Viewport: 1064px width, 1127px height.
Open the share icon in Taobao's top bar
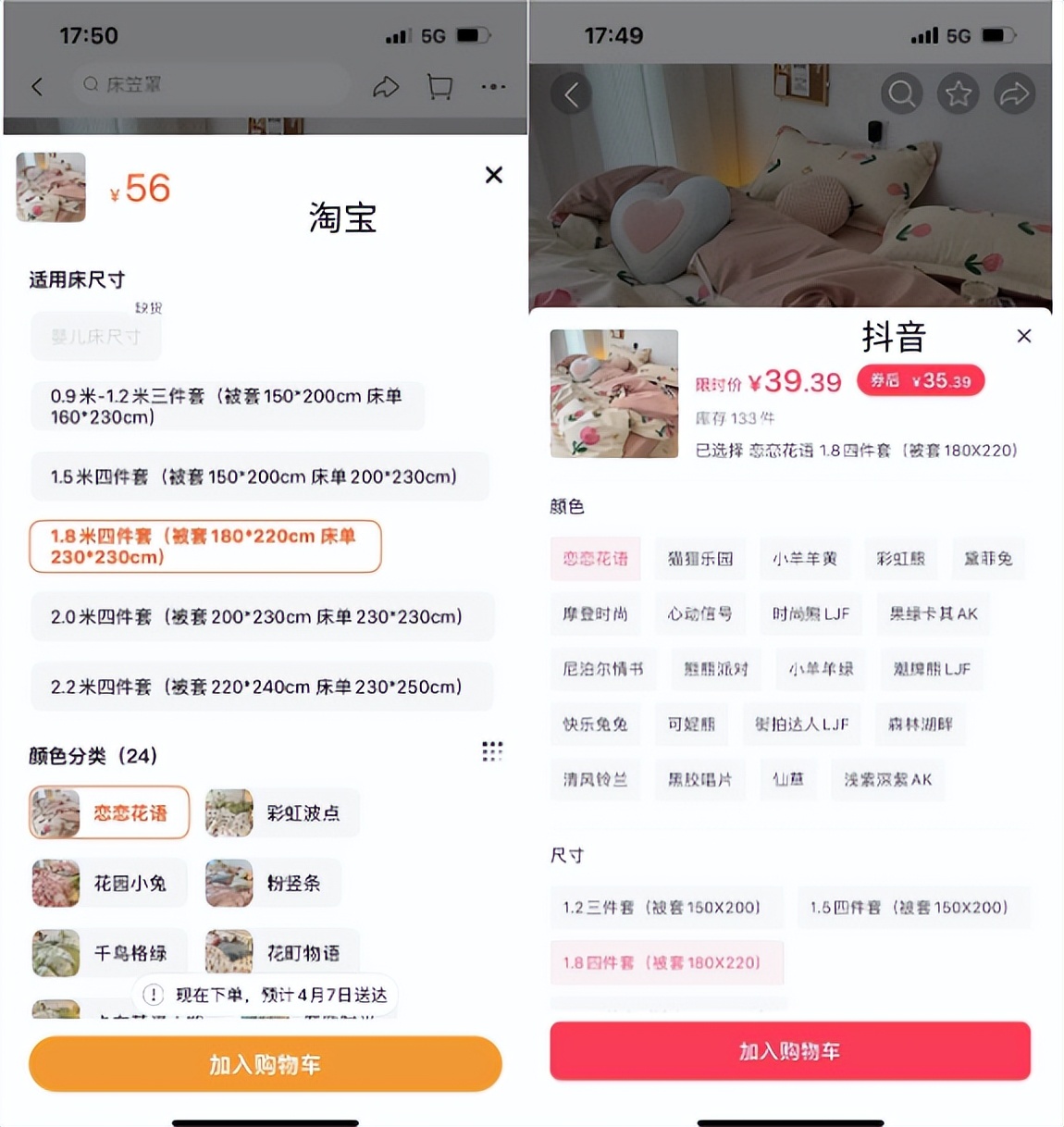pyautogui.click(x=387, y=85)
